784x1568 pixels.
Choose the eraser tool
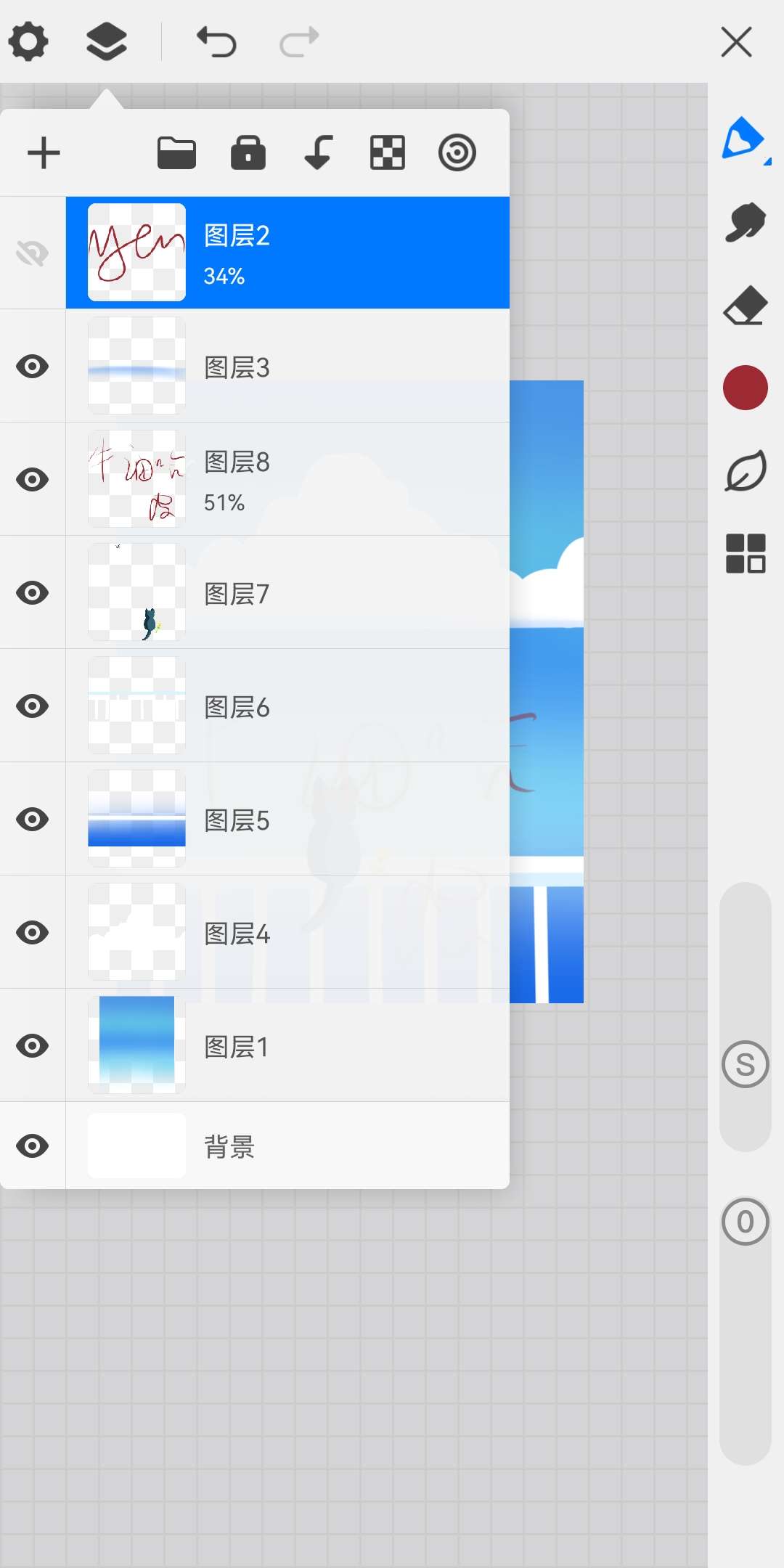[x=746, y=306]
